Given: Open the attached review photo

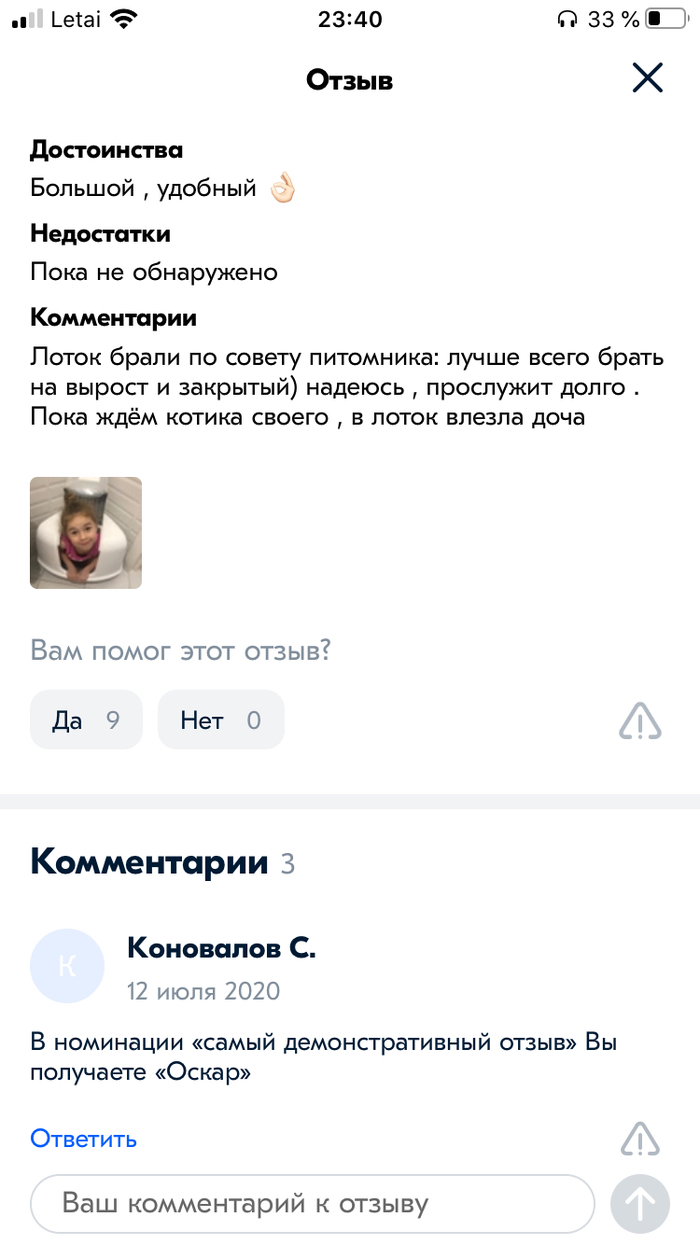Looking at the screenshot, I should coord(86,533).
